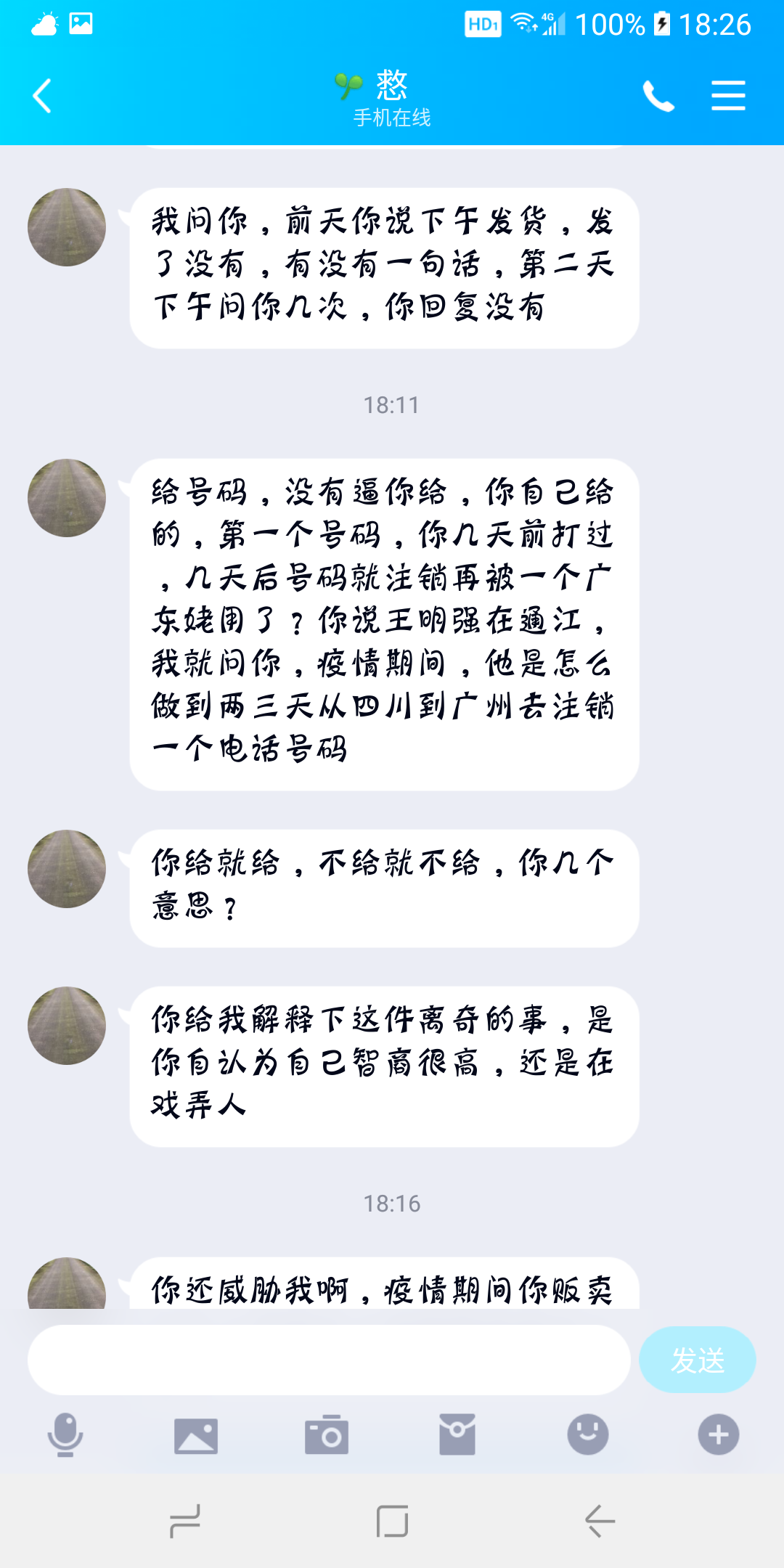Open the camera to take a photo

[x=327, y=1434]
